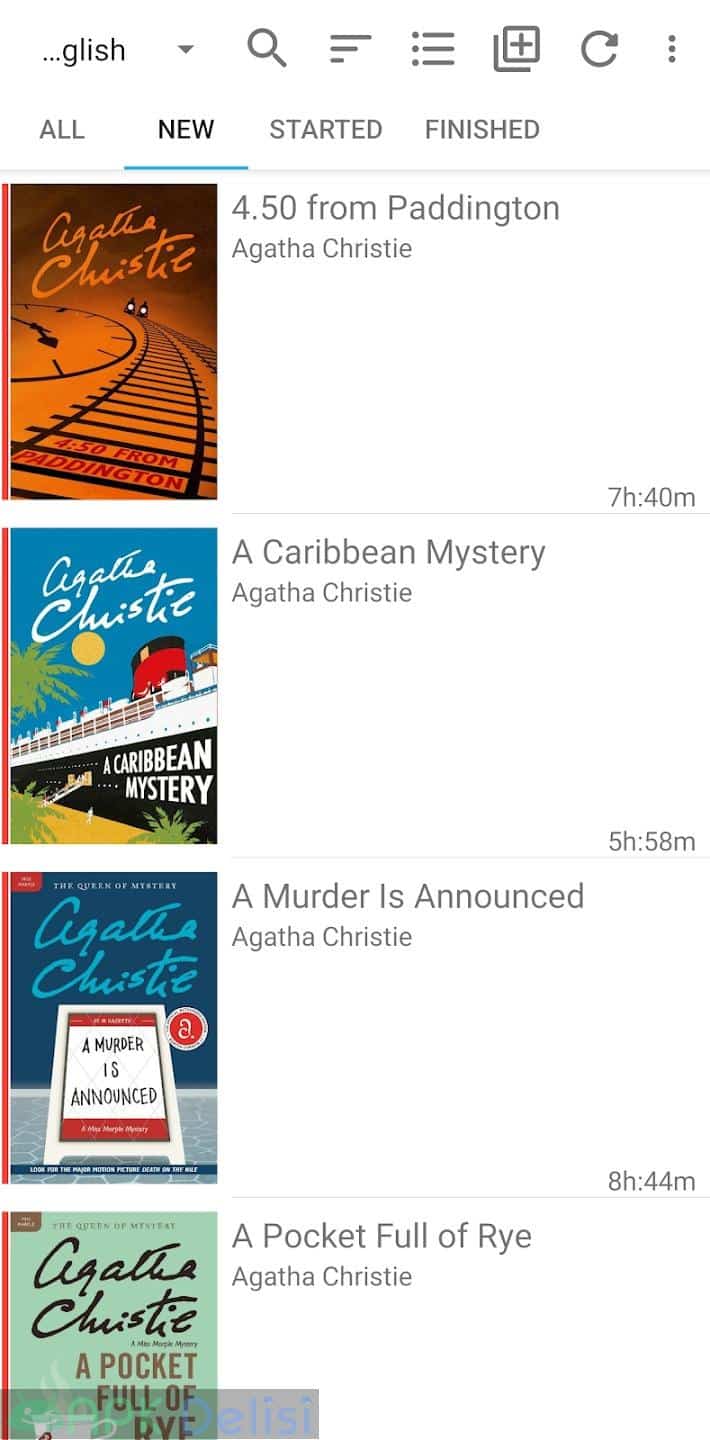Screen dimensions: 710x1440
Task: Open the sort options
Action: [350, 48]
